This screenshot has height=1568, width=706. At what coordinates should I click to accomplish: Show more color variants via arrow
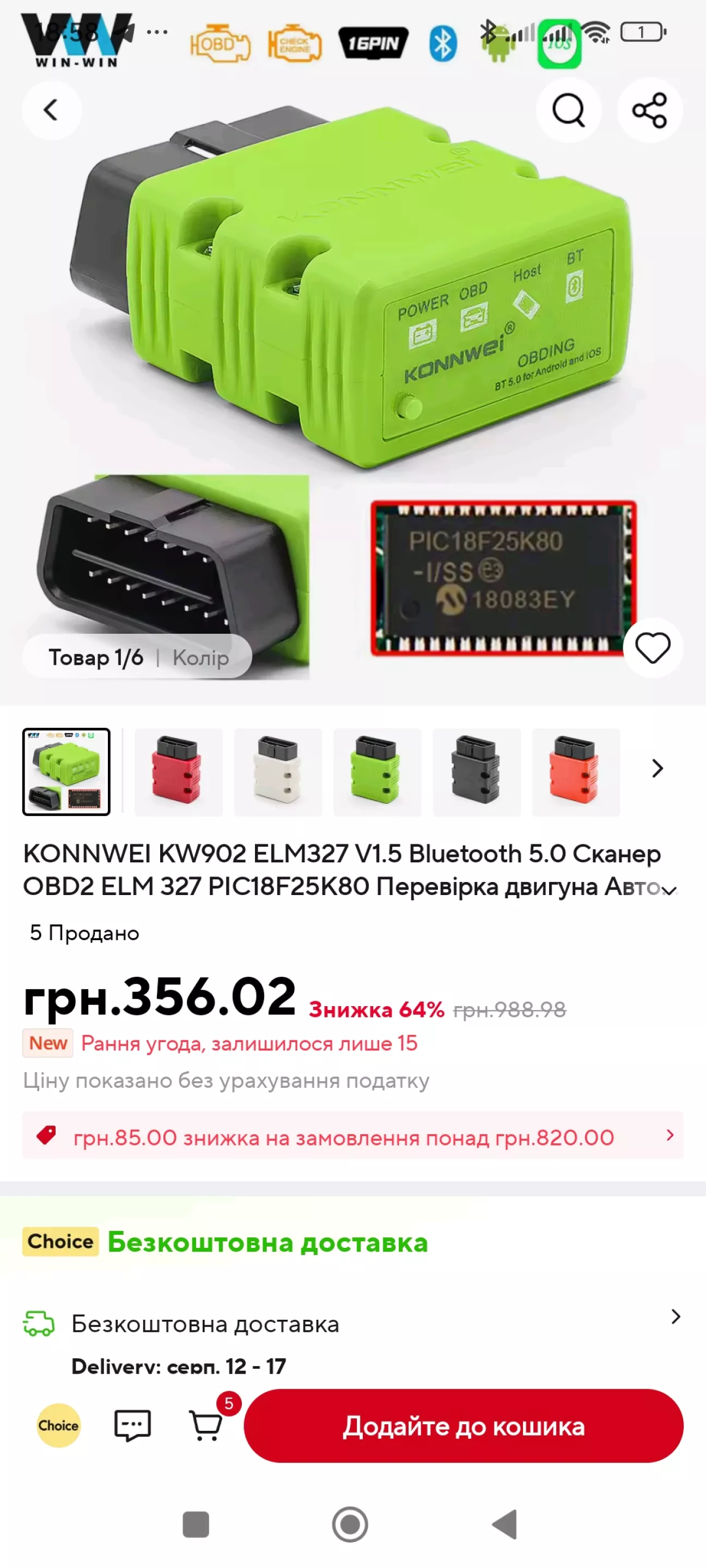658,768
